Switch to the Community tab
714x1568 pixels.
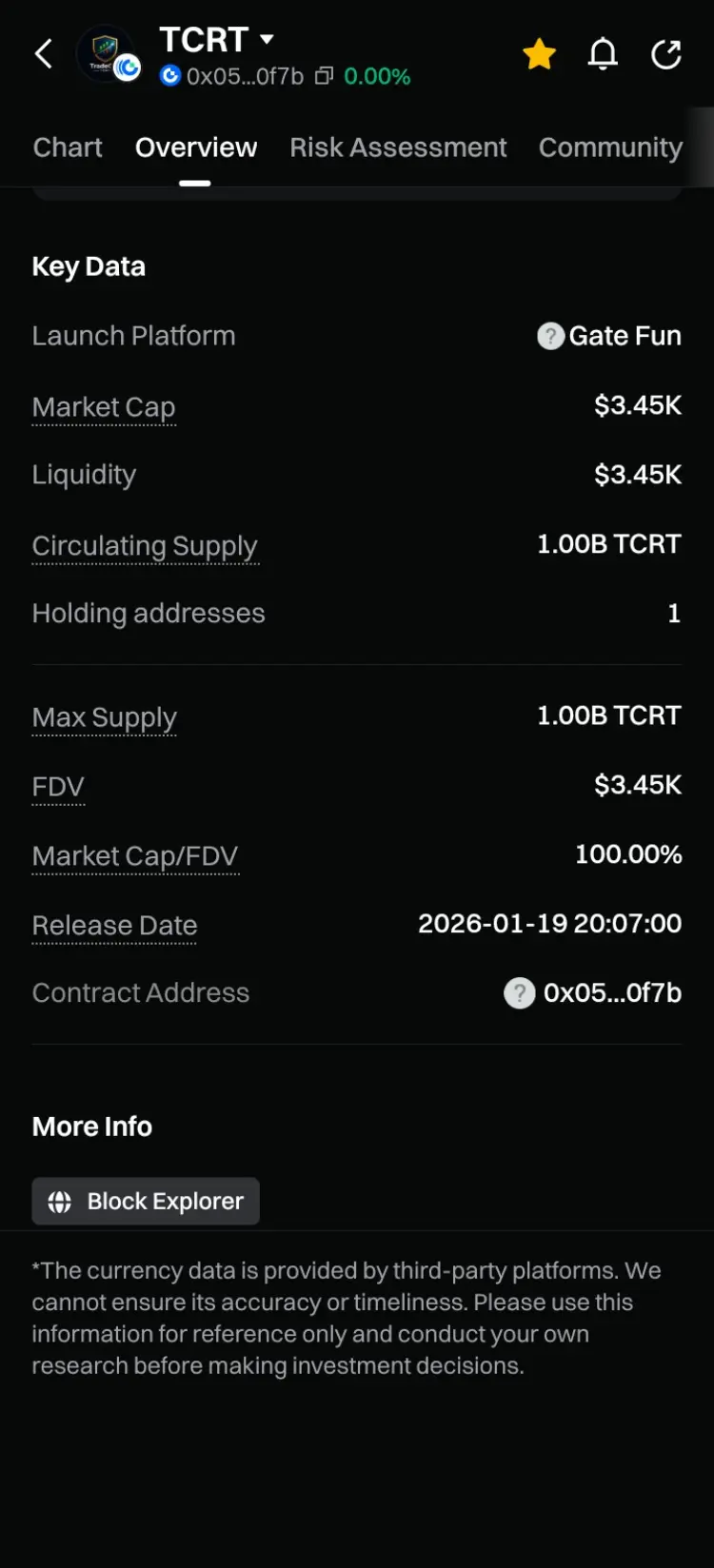[610, 147]
